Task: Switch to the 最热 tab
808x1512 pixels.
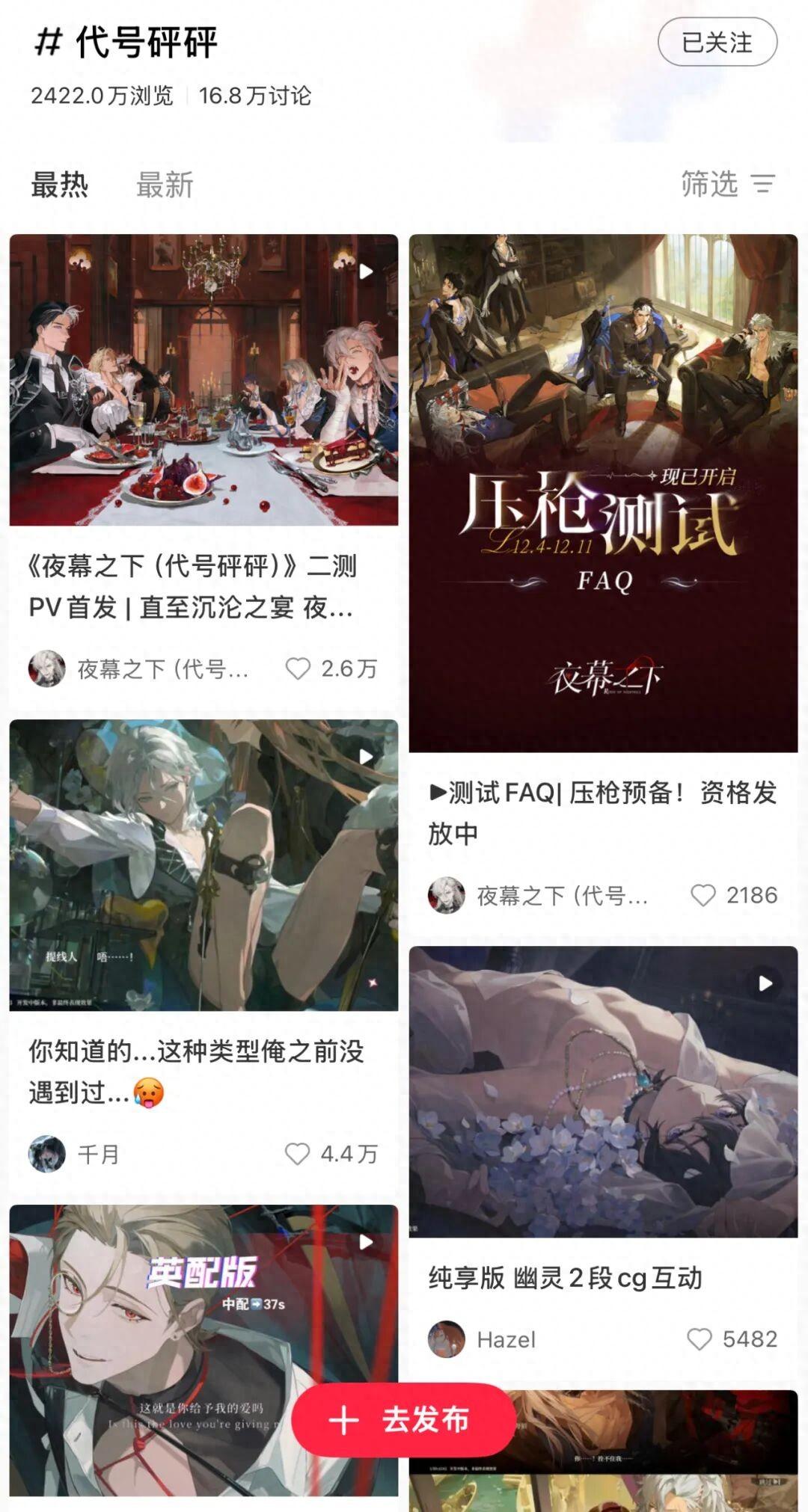Action: (60, 185)
